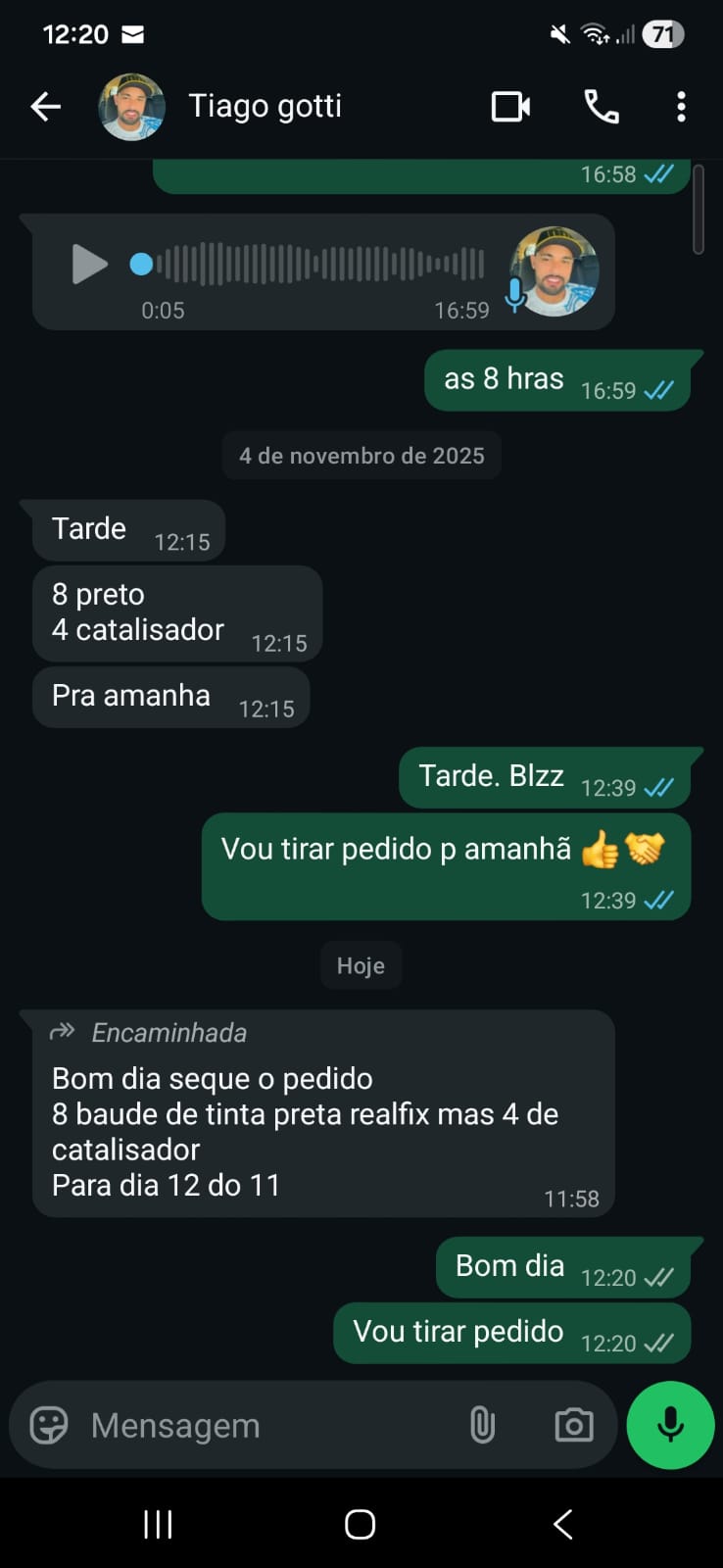This screenshot has width=723, height=1568.
Task: Focus the Mensagem text field
Action: coord(265,1425)
